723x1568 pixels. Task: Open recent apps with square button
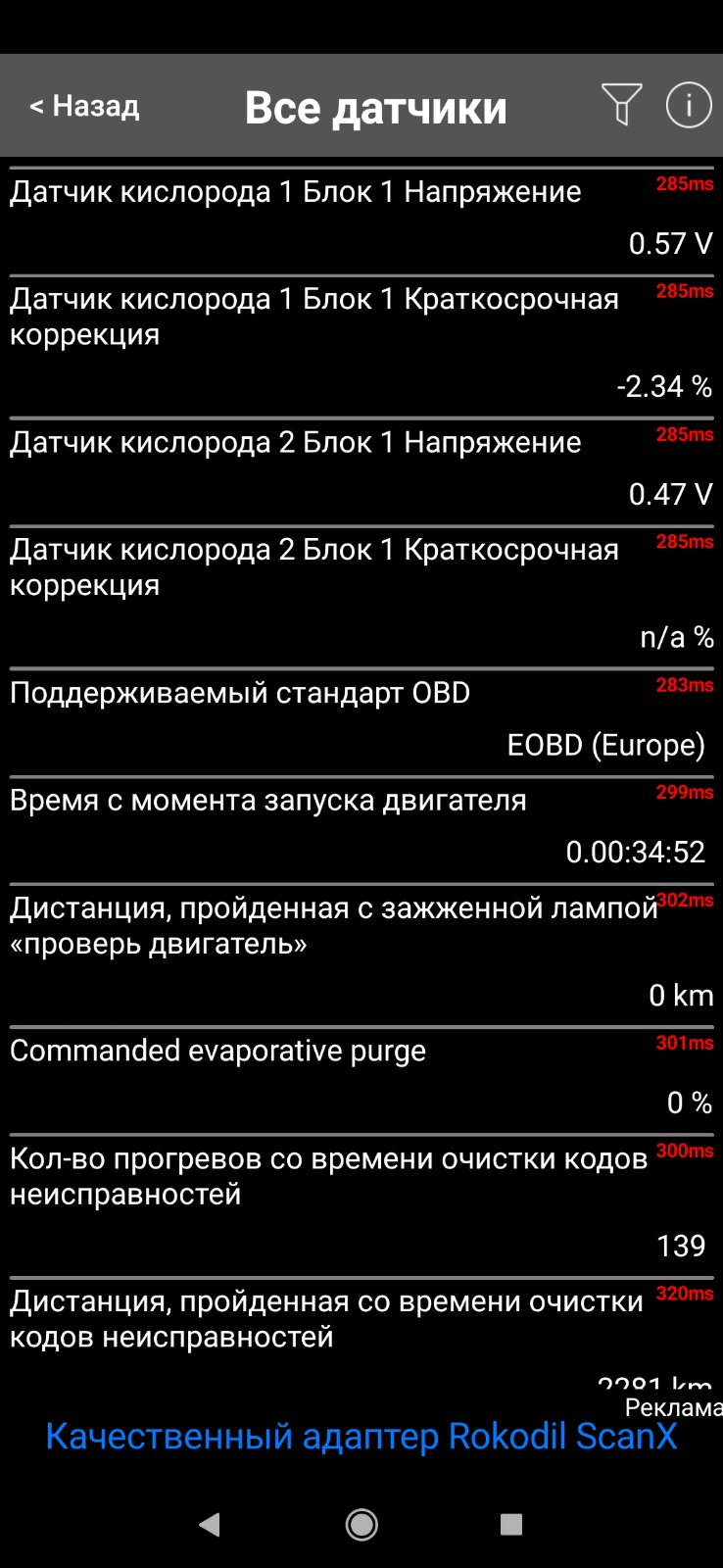tap(511, 1524)
